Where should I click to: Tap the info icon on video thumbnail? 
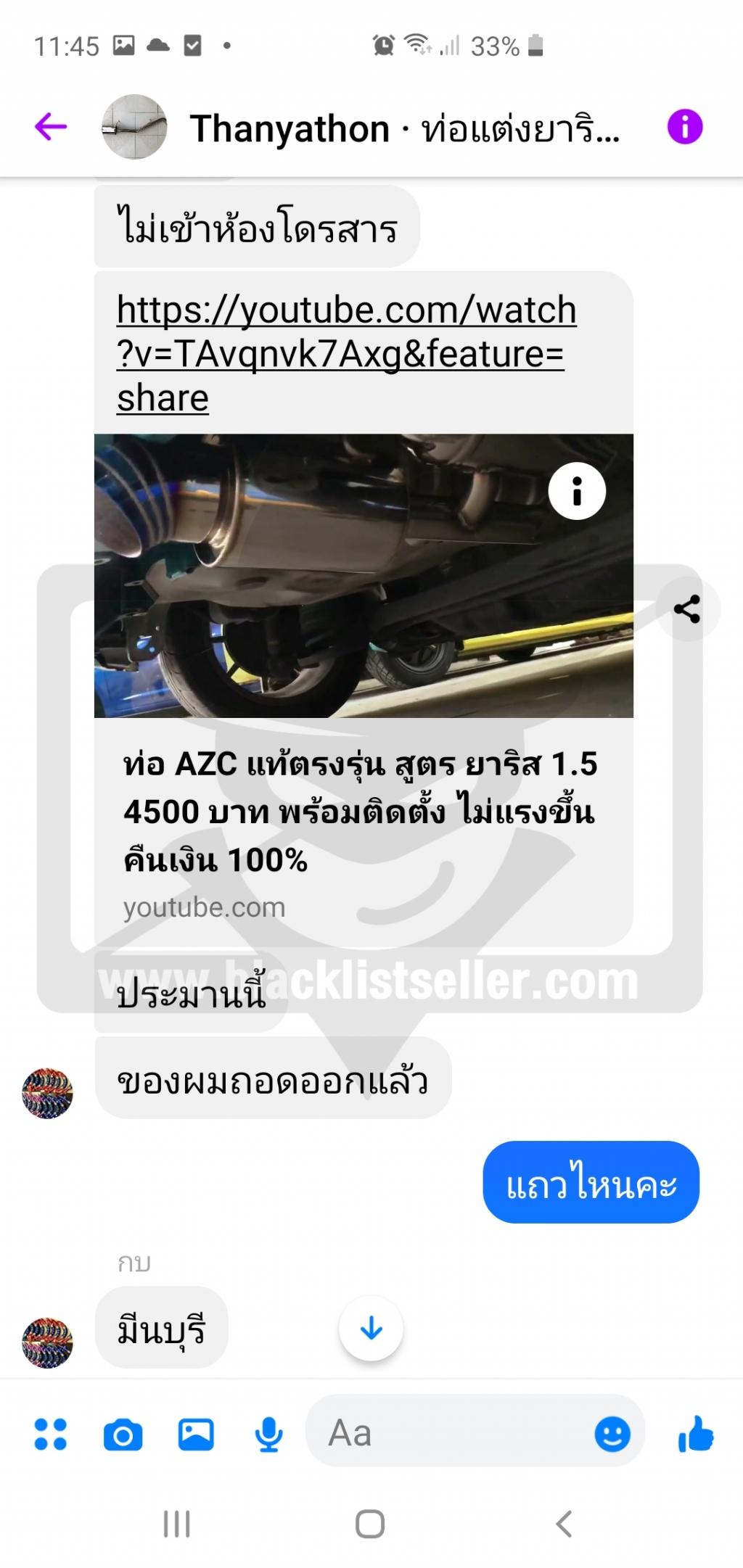(x=577, y=492)
